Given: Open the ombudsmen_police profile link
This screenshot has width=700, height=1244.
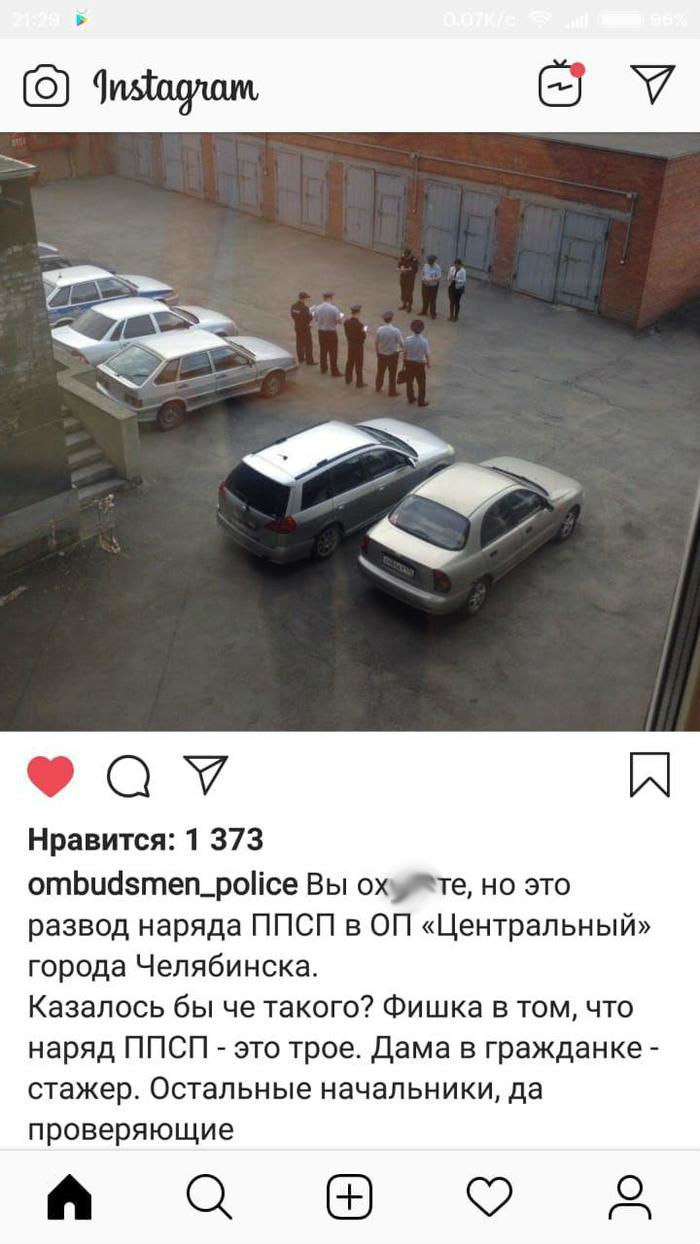Looking at the screenshot, I should pos(162,885).
